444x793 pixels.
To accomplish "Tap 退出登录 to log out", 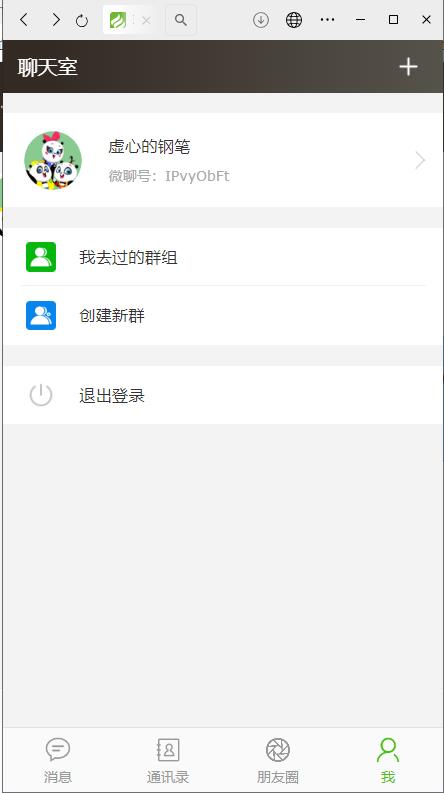I will tap(223, 395).
